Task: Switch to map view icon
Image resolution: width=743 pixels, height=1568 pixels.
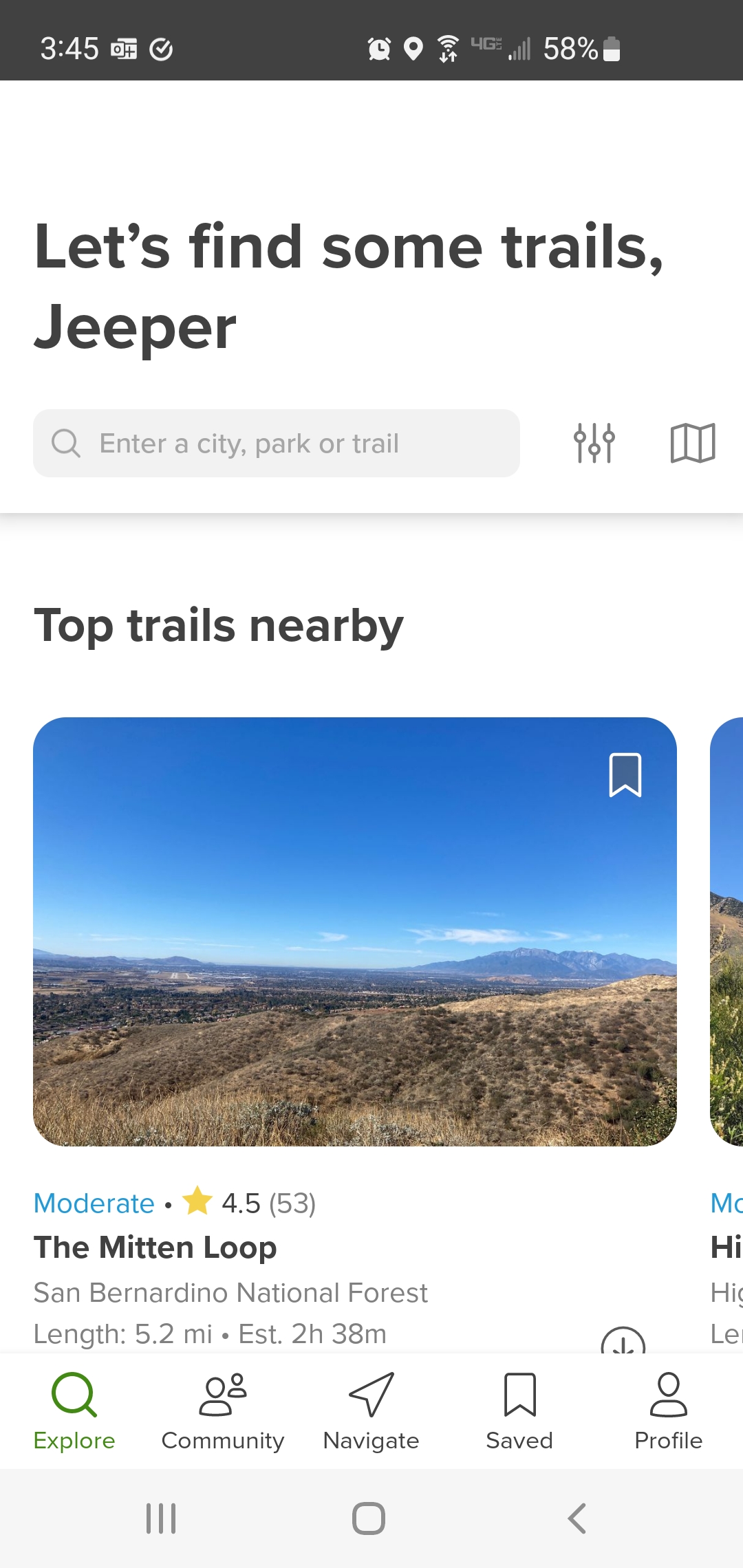Action: (x=693, y=444)
